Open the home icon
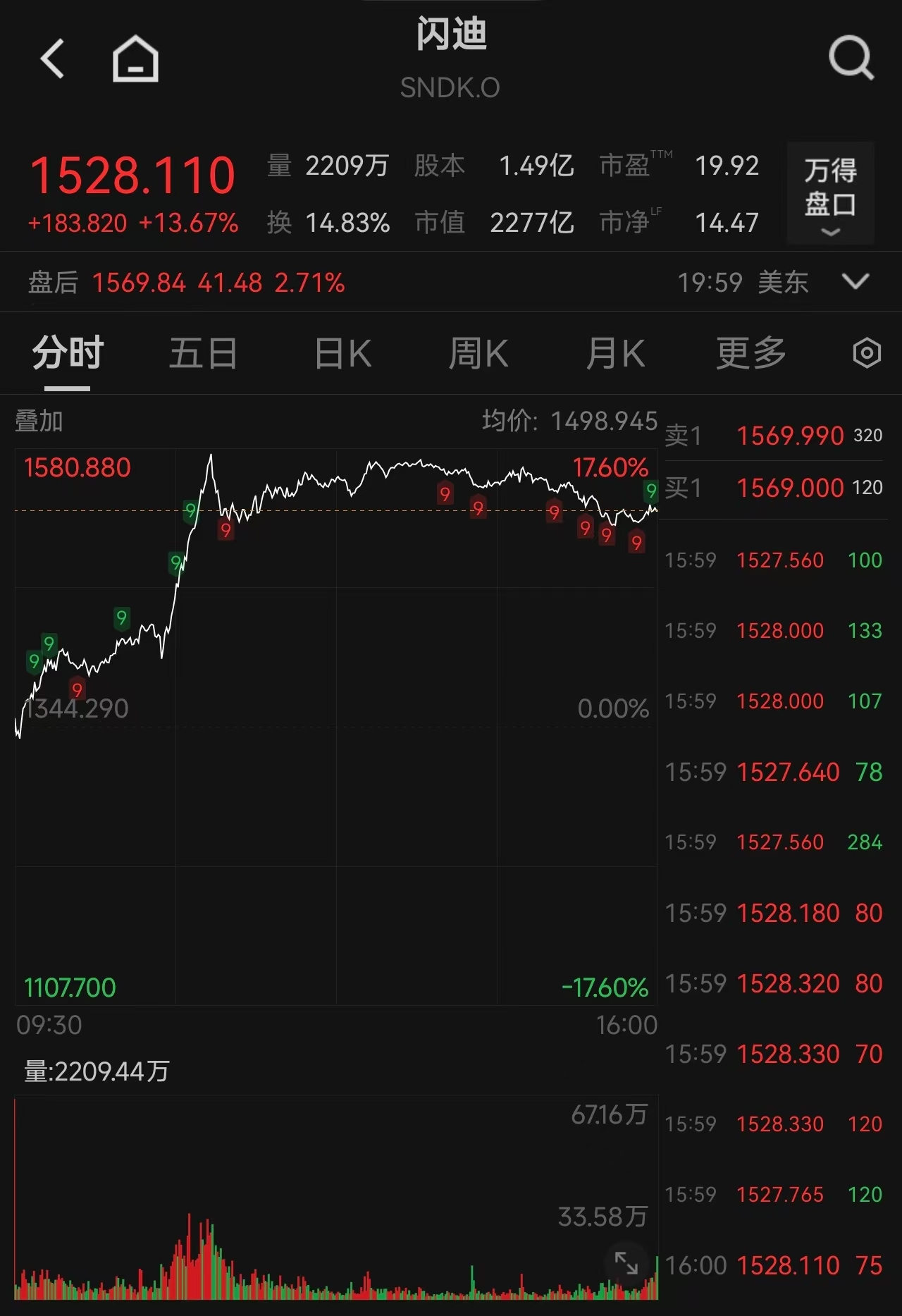This screenshot has width=902, height=1316. pyautogui.click(x=135, y=59)
